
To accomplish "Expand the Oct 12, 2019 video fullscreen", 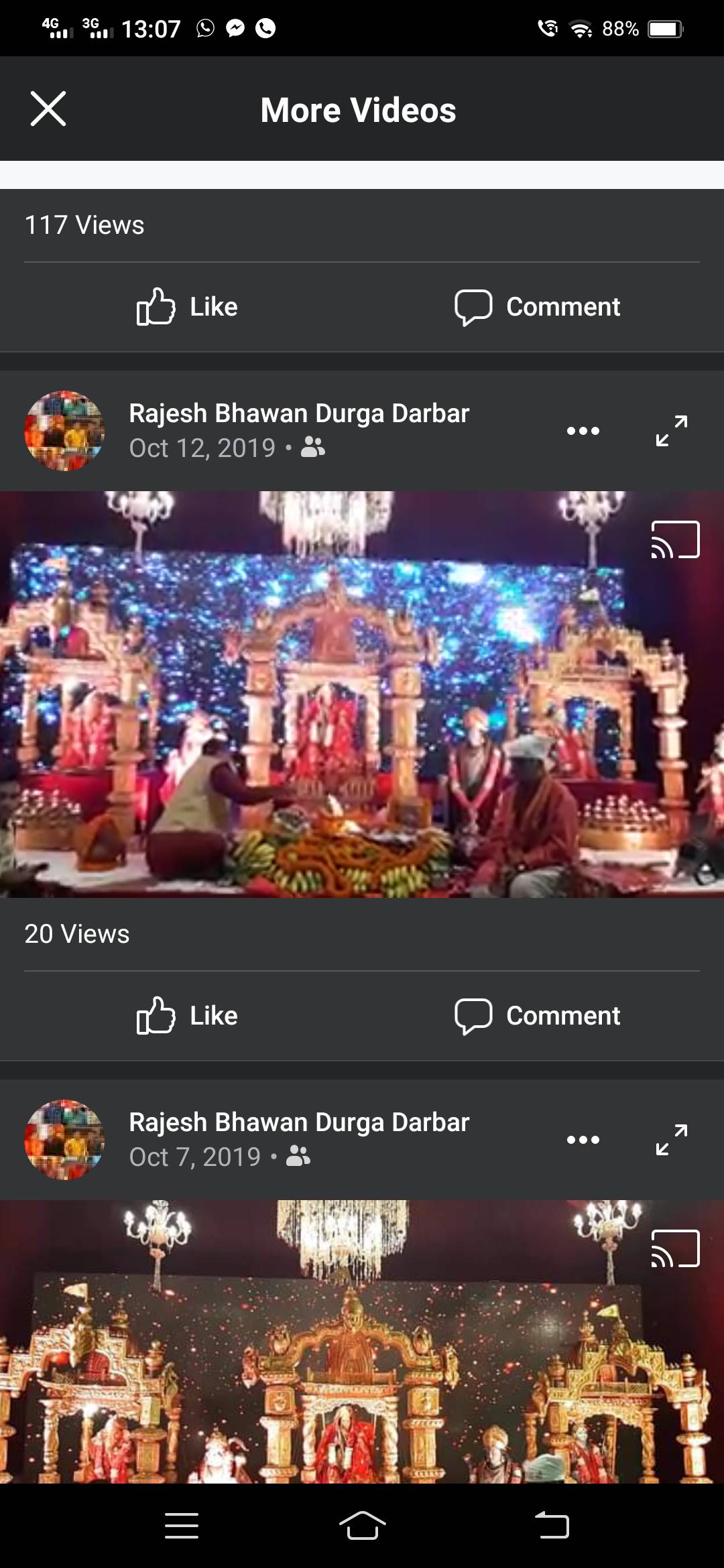I will tap(671, 431).
